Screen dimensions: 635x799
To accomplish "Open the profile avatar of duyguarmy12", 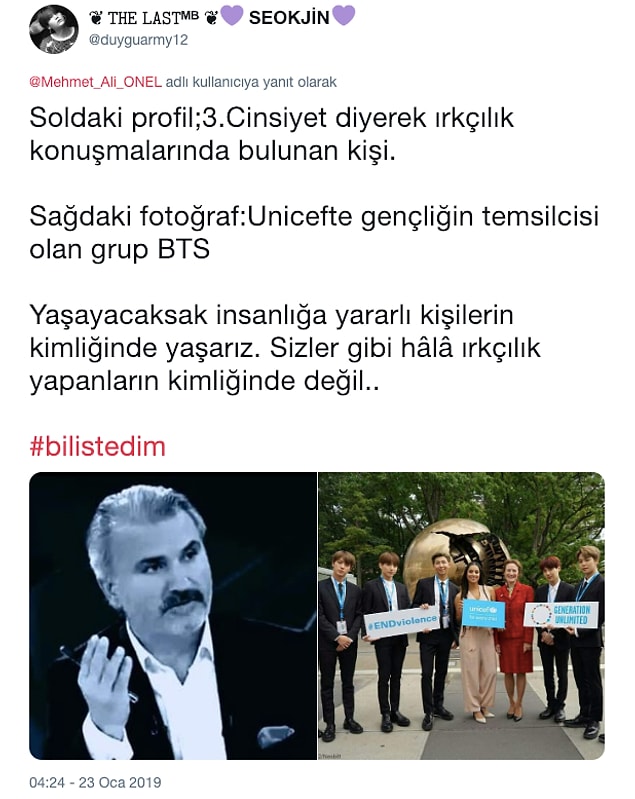I will click(x=53, y=28).
